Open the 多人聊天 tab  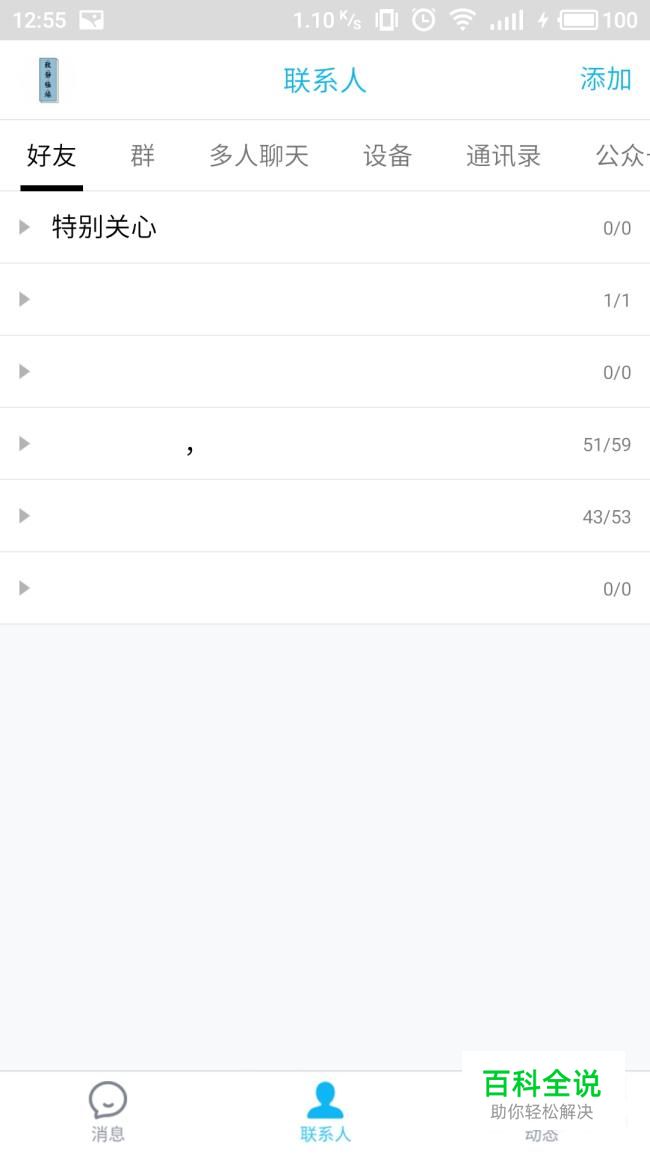tap(258, 156)
